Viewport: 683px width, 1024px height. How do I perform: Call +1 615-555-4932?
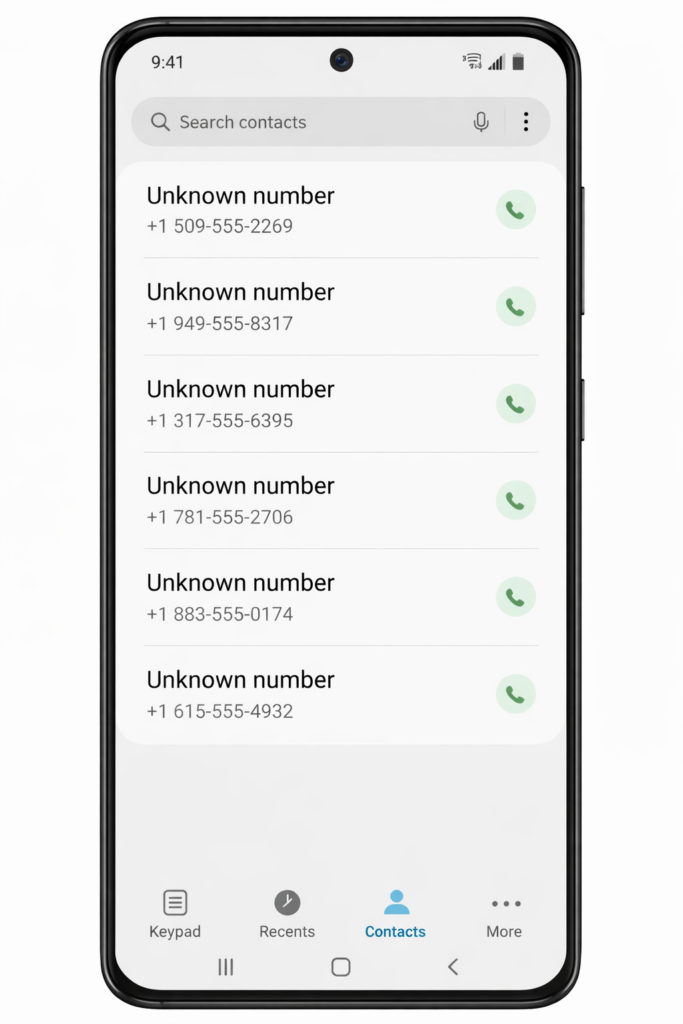515,694
